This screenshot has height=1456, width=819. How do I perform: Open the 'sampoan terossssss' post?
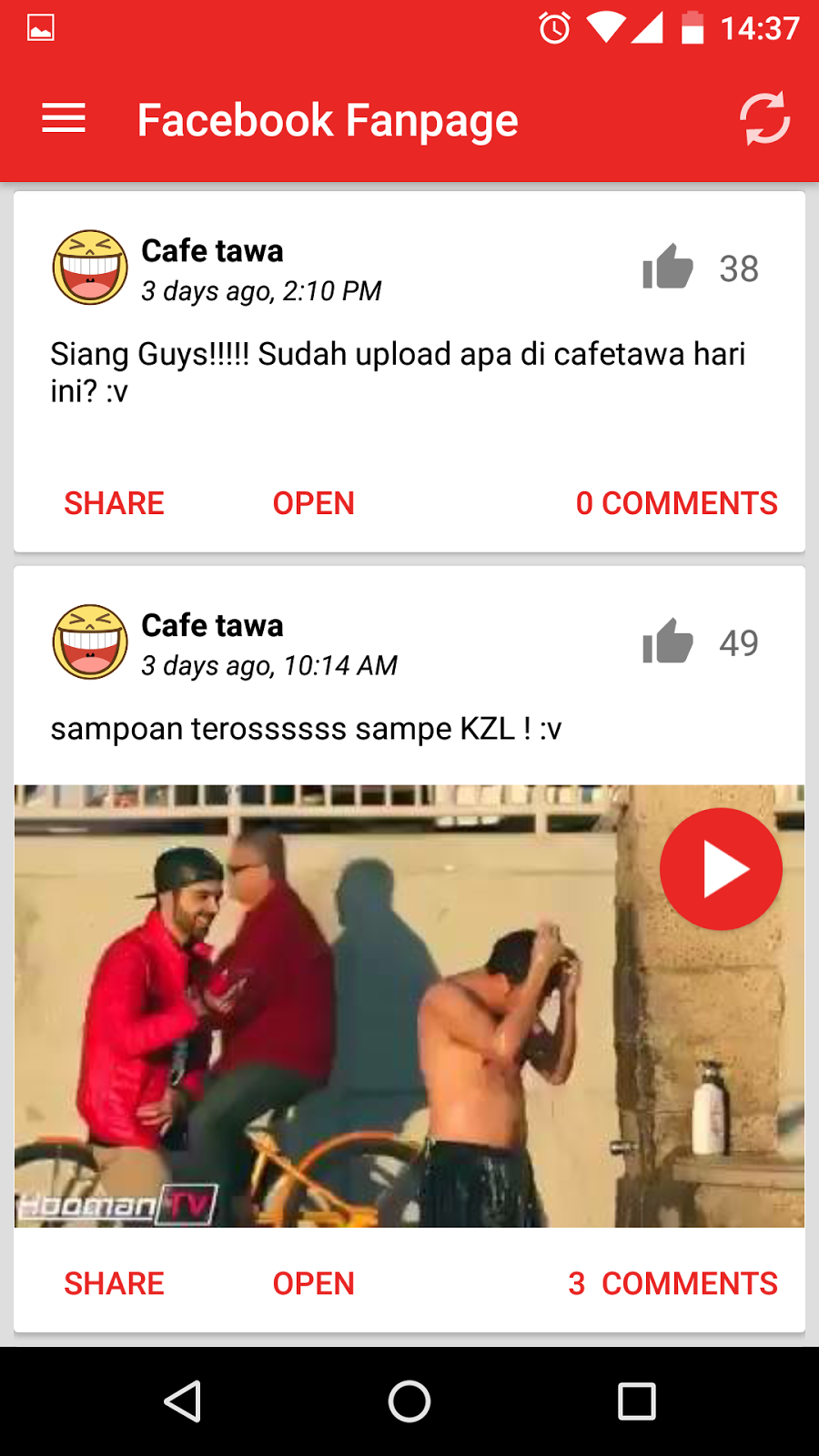coord(313,1283)
